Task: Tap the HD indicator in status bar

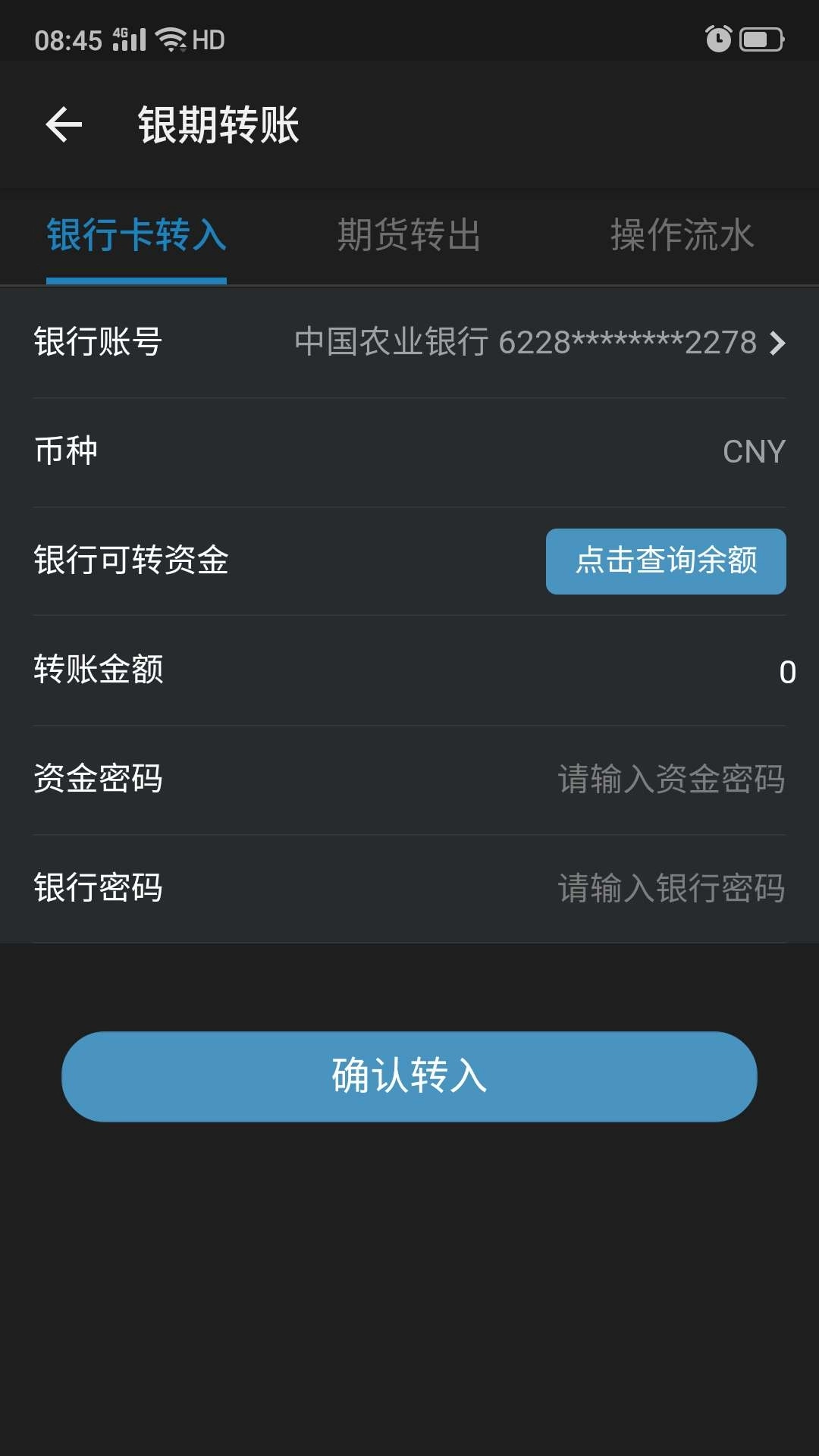Action: [x=209, y=39]
